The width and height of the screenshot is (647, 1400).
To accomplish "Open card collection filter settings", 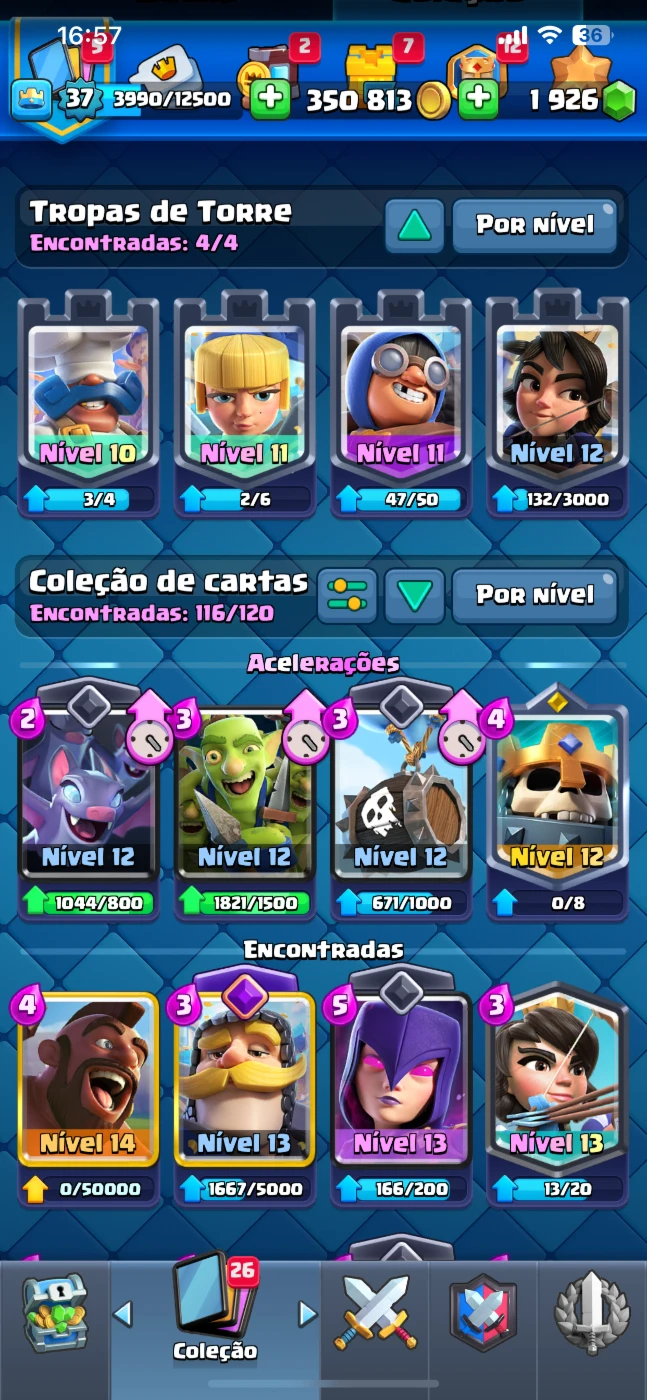I will 347,596.
